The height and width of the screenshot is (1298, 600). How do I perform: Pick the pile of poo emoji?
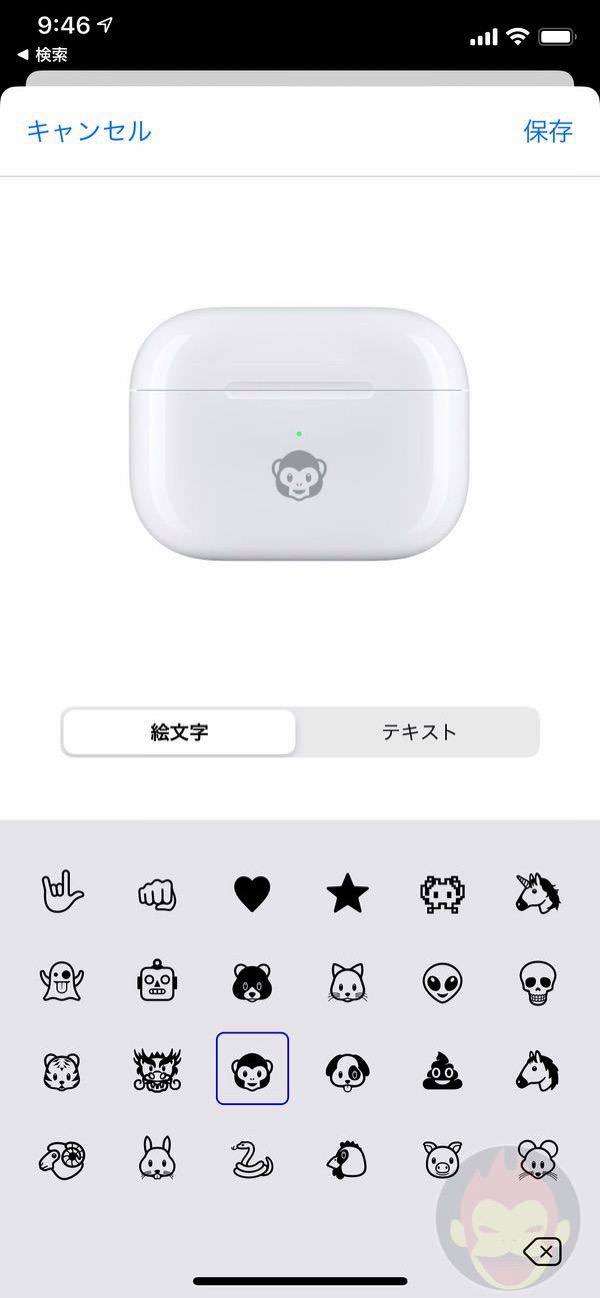click(x=442, y=1070)
